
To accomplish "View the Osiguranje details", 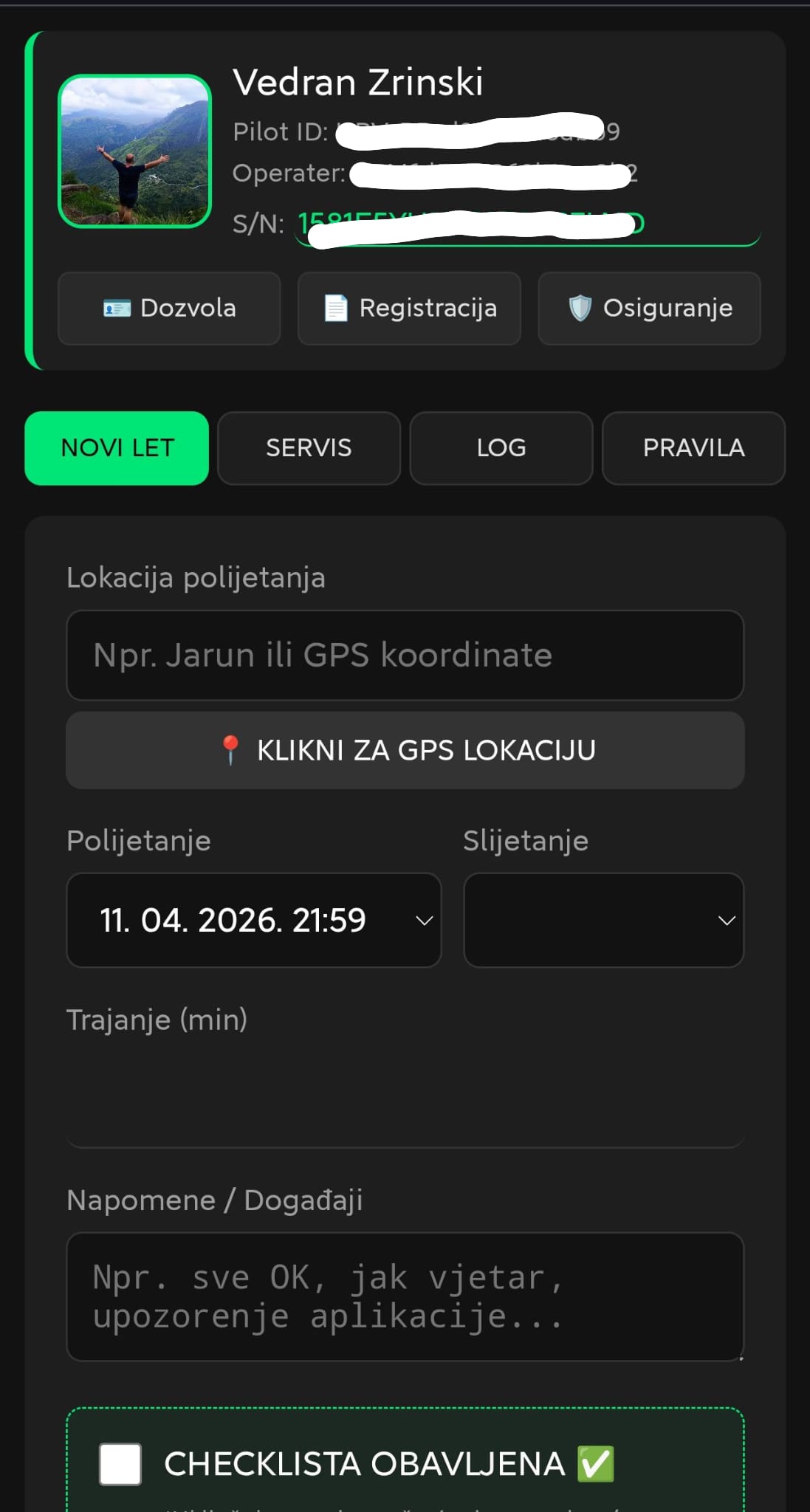I will (x=649, y=309).
